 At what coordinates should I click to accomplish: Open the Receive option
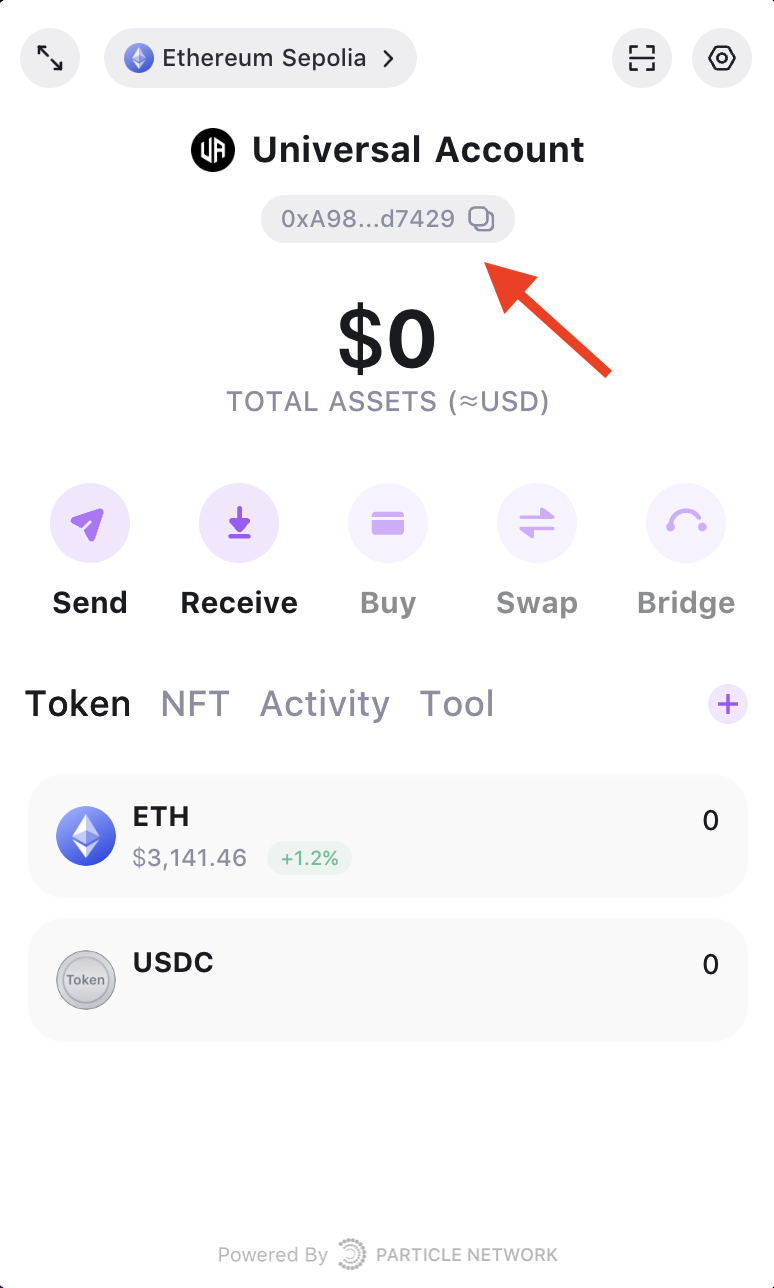pyautogui.click(x=239, y=523)
